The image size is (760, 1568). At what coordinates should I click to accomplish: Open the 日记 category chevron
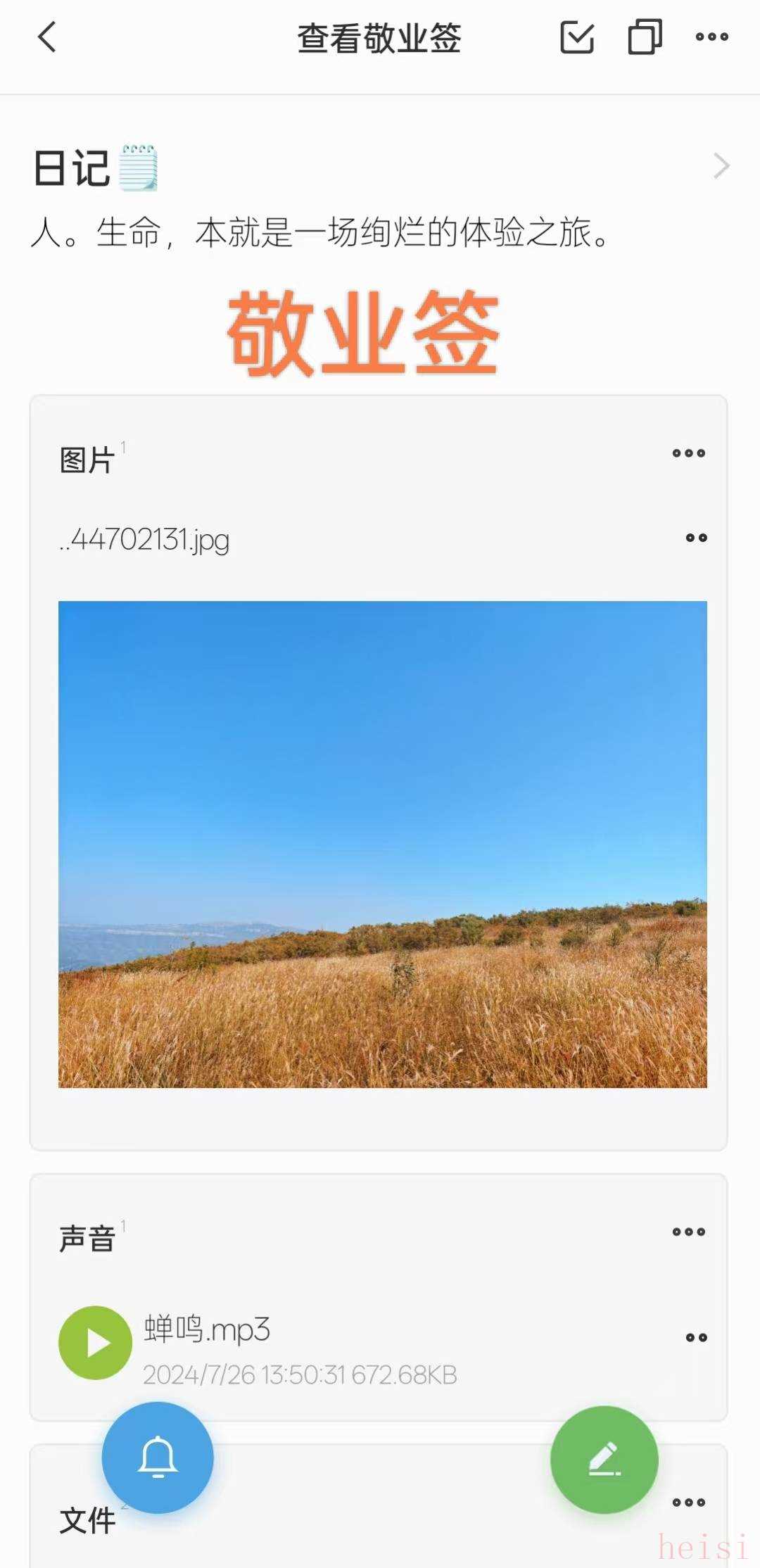(721, 166)
